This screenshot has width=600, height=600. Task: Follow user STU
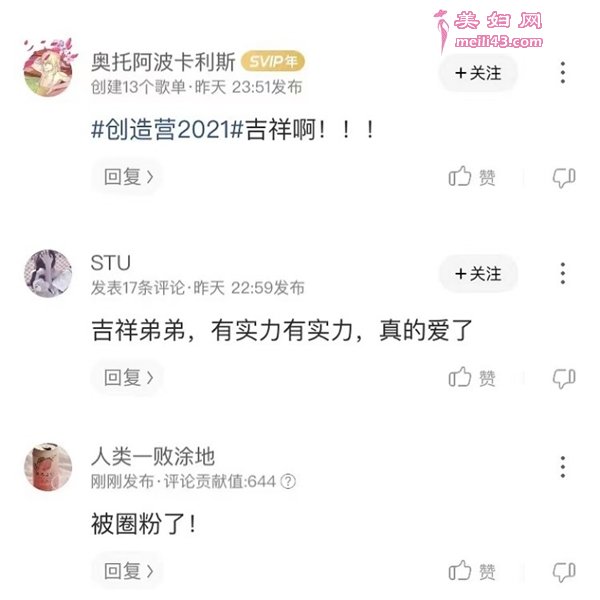[x=478, y=273]
